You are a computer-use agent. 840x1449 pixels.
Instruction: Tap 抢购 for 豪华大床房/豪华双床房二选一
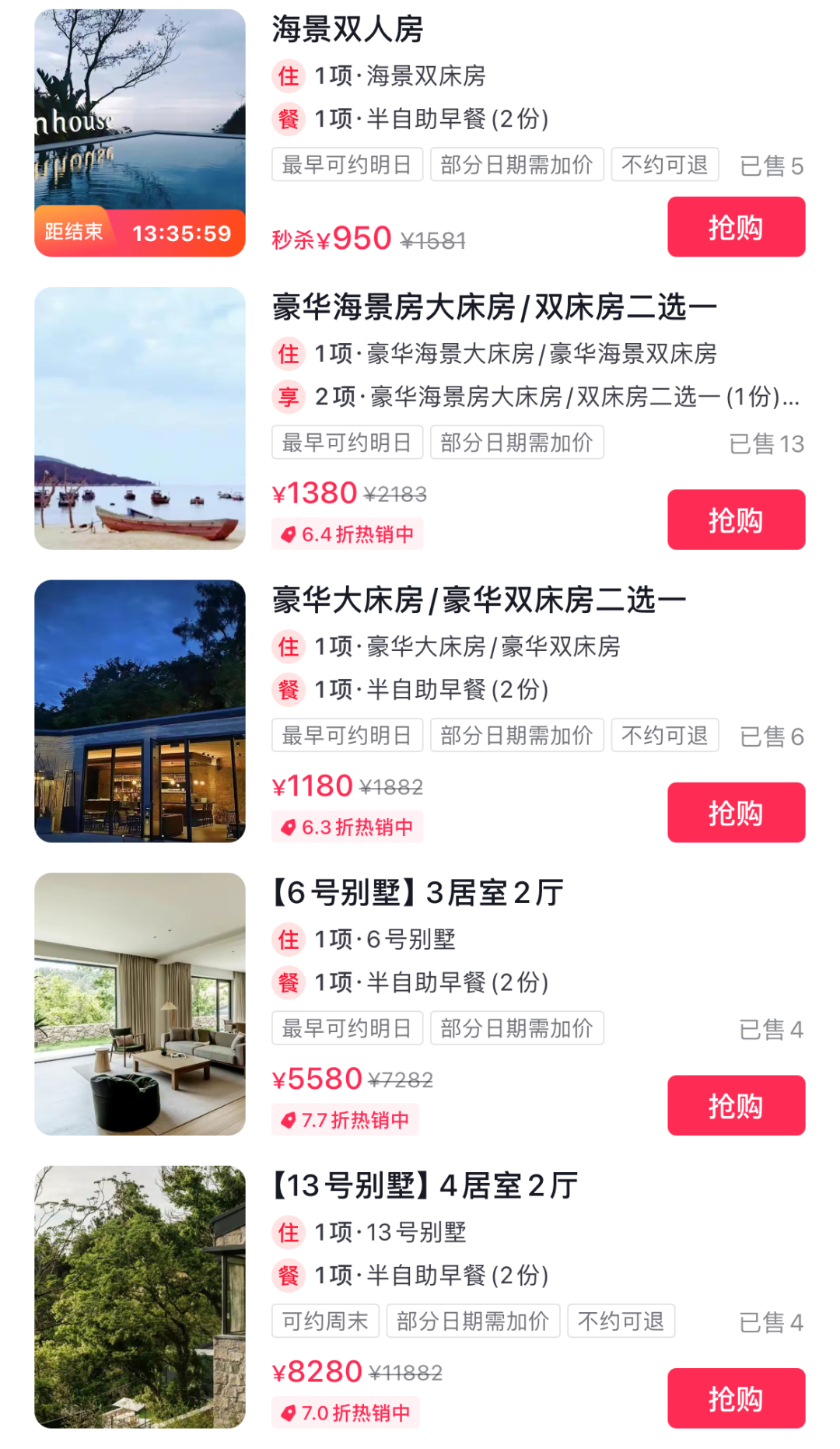pos(736,812)
